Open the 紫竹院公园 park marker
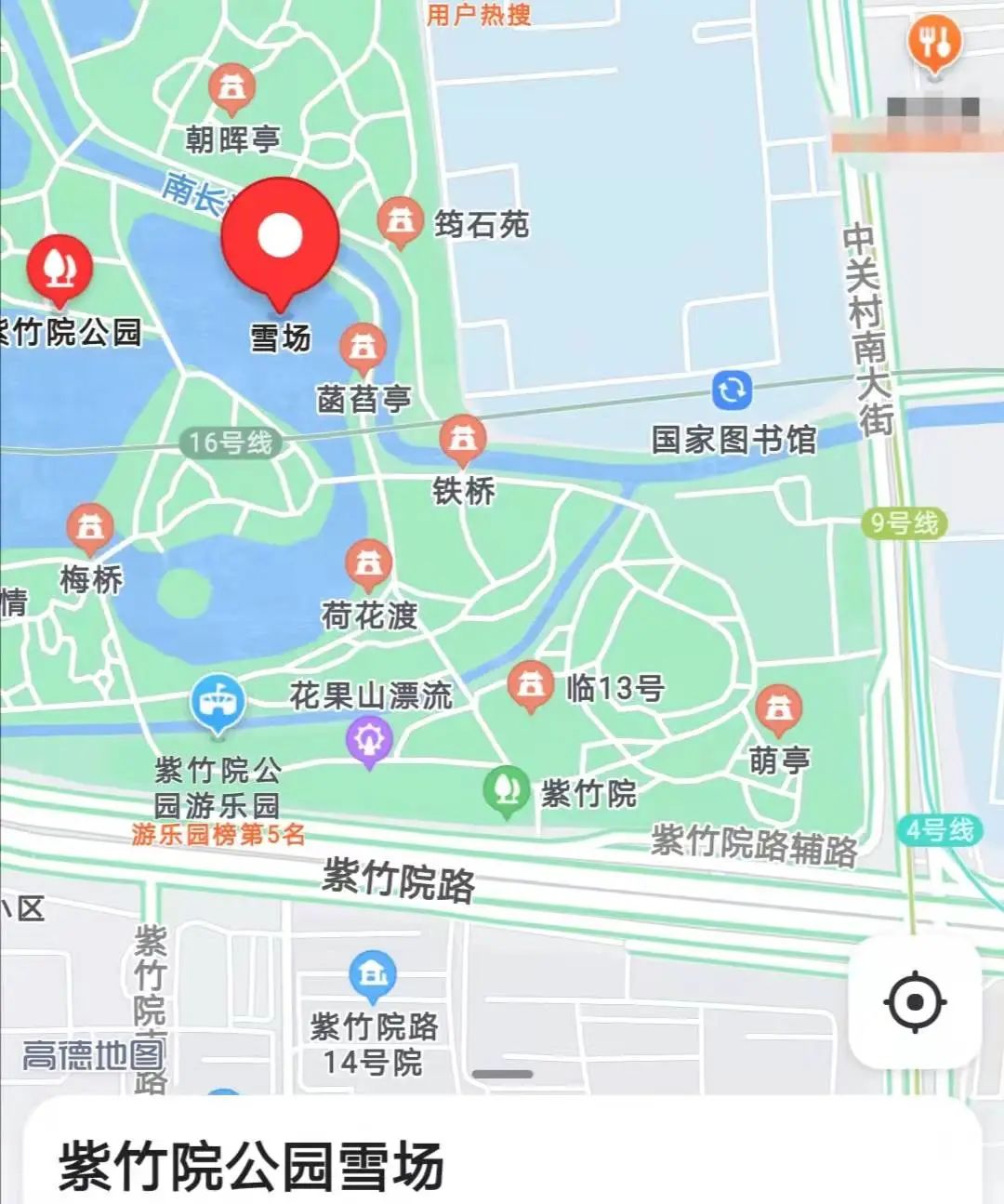The height and width of the screenshot is (1204, 1004). coord(59,268)
